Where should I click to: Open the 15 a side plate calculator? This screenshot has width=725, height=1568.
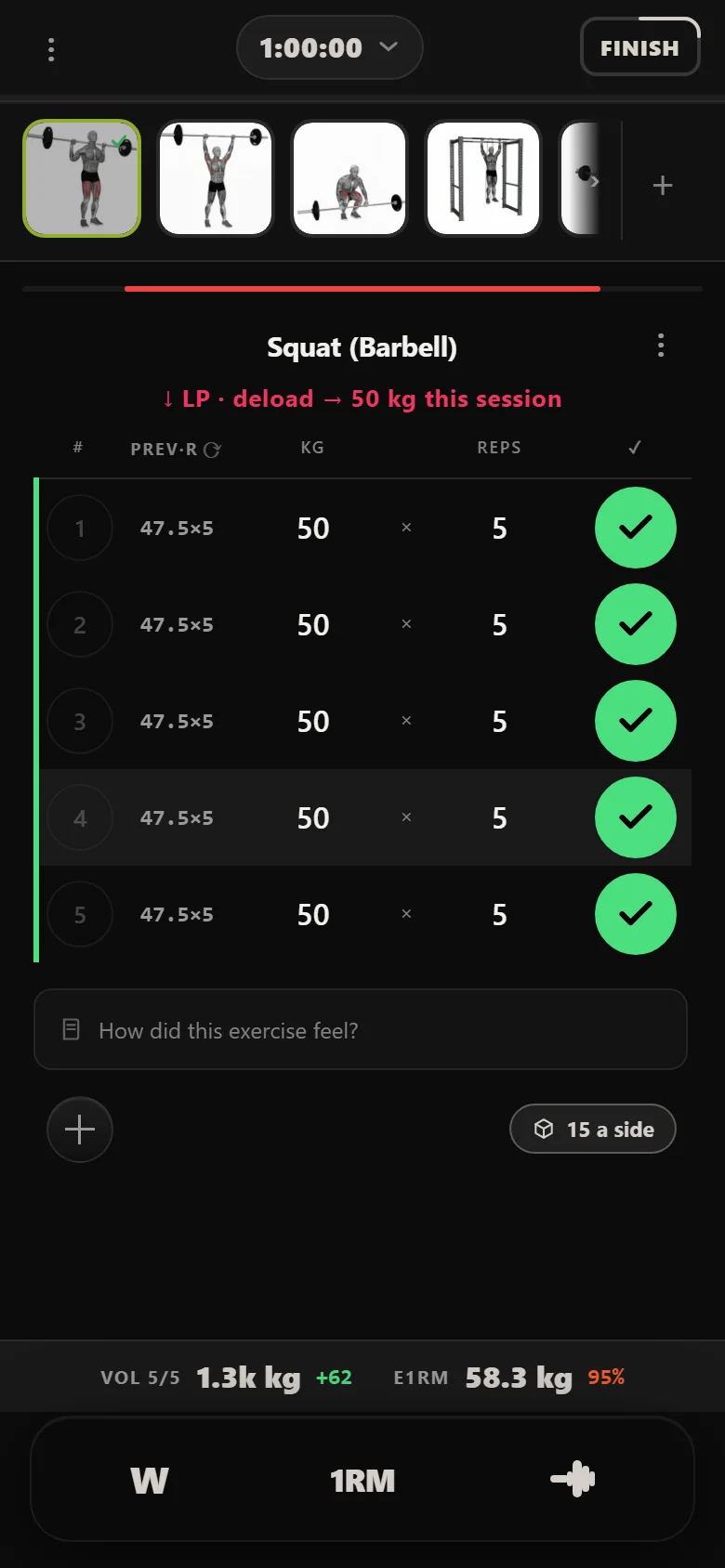(x=593, y=1129)
